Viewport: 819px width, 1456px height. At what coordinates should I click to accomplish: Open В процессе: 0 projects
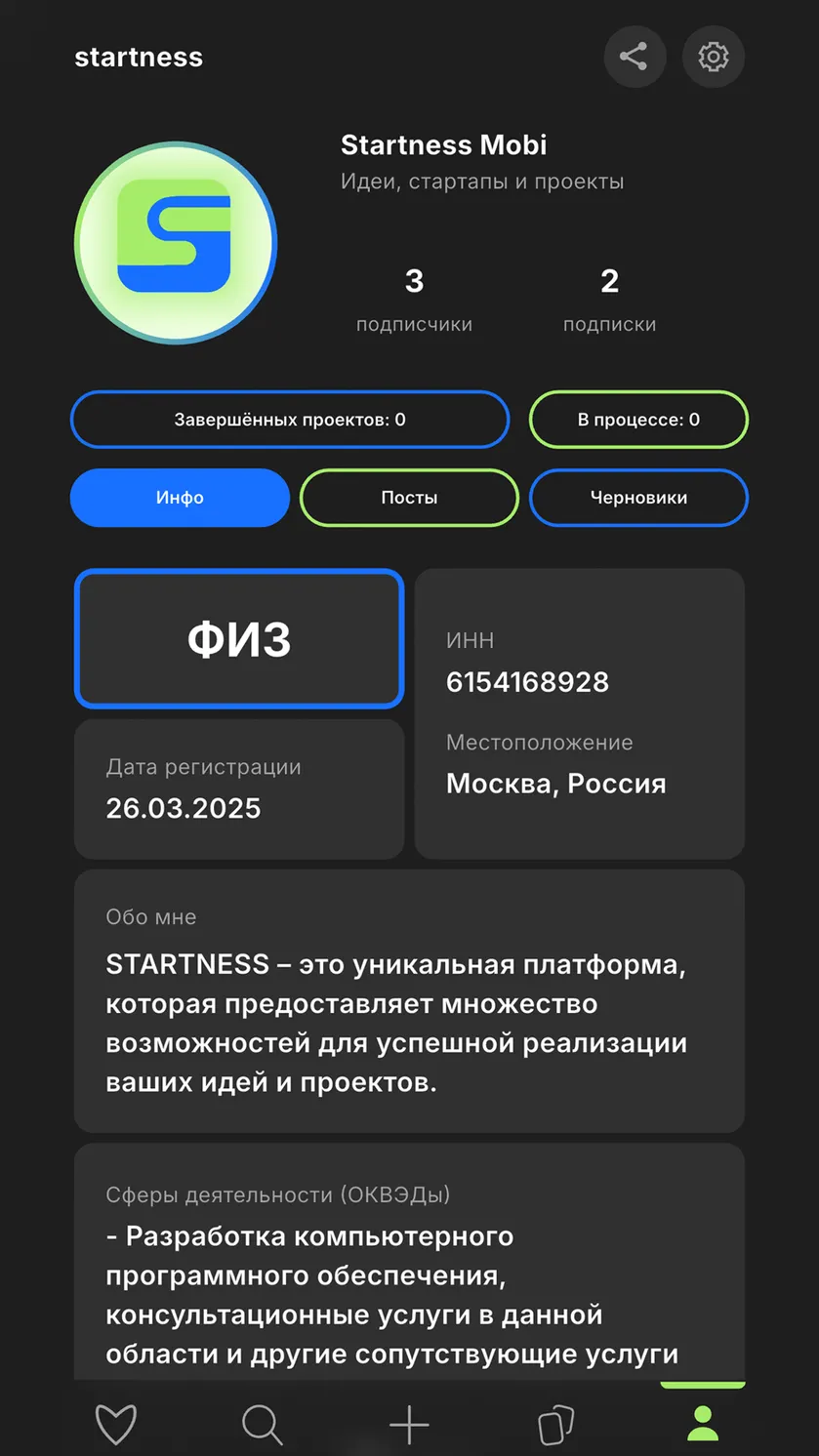638,420
